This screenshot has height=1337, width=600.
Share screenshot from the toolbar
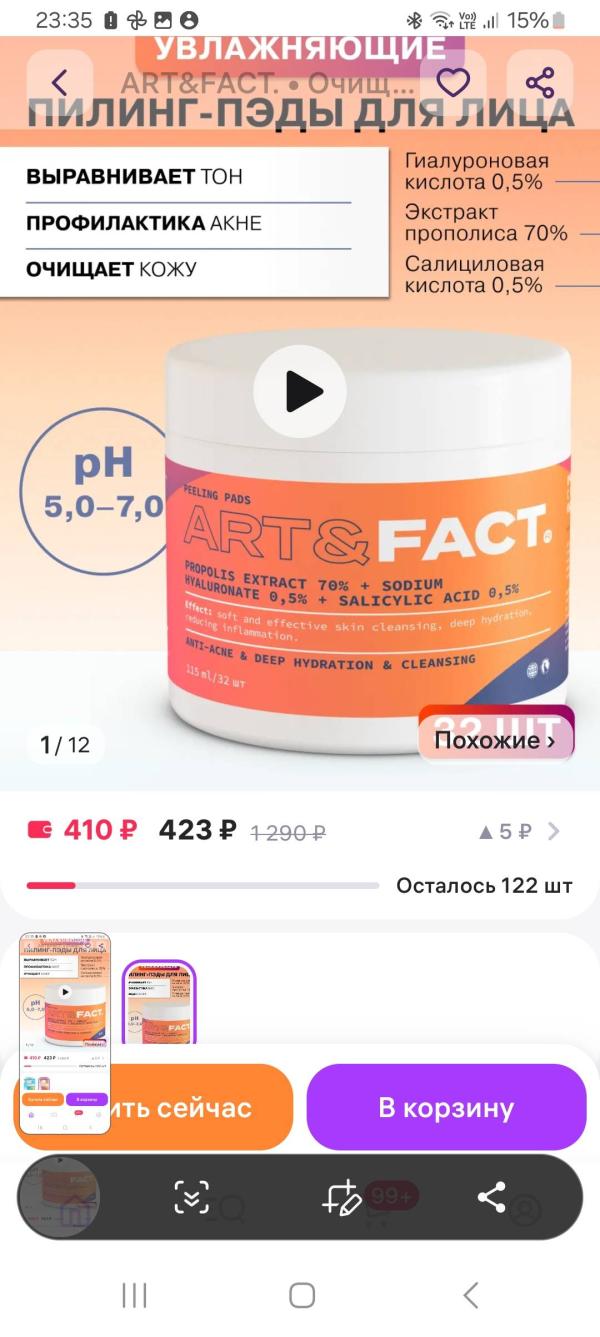click(x=491, y=1197)
